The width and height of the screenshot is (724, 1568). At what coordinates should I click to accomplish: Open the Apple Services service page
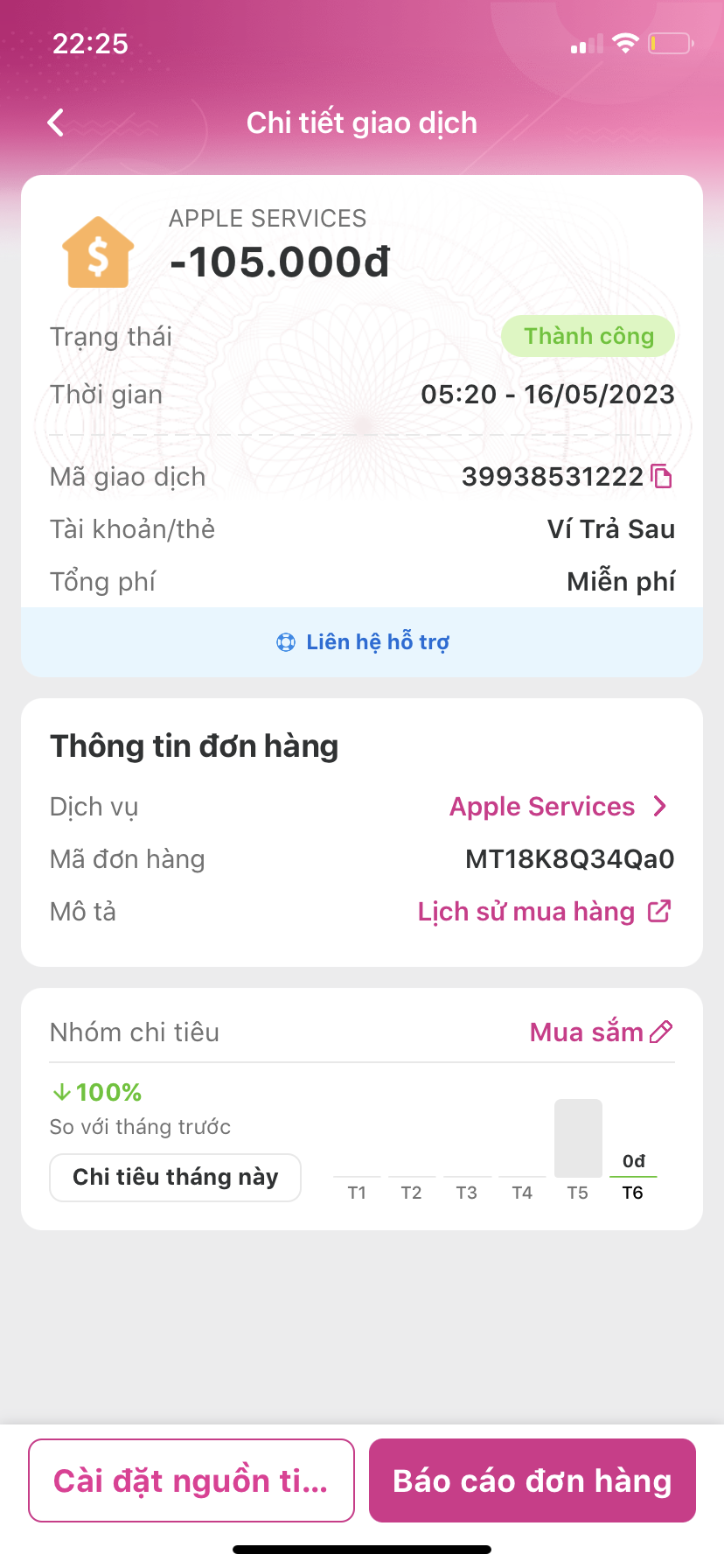click(558, 807)
